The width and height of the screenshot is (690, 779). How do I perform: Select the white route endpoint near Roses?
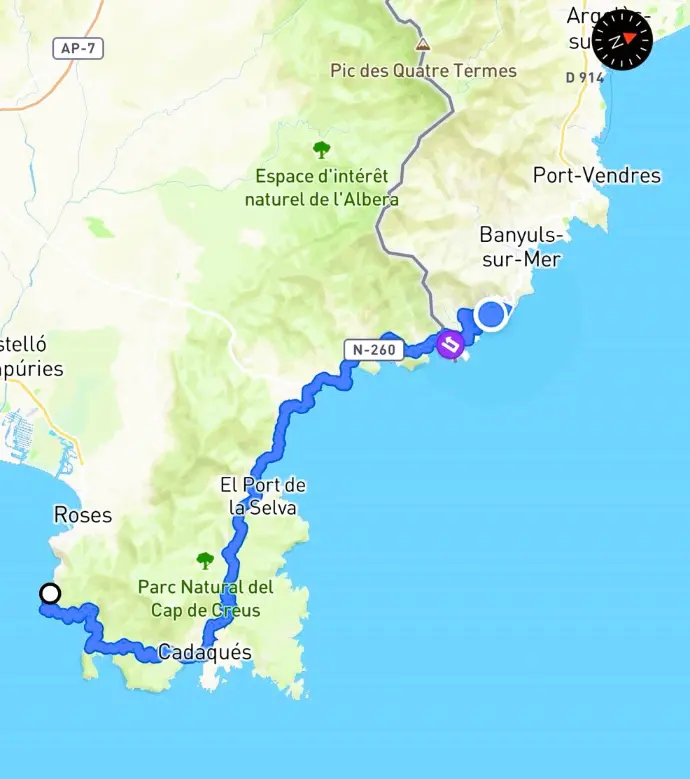click(50, 594)
